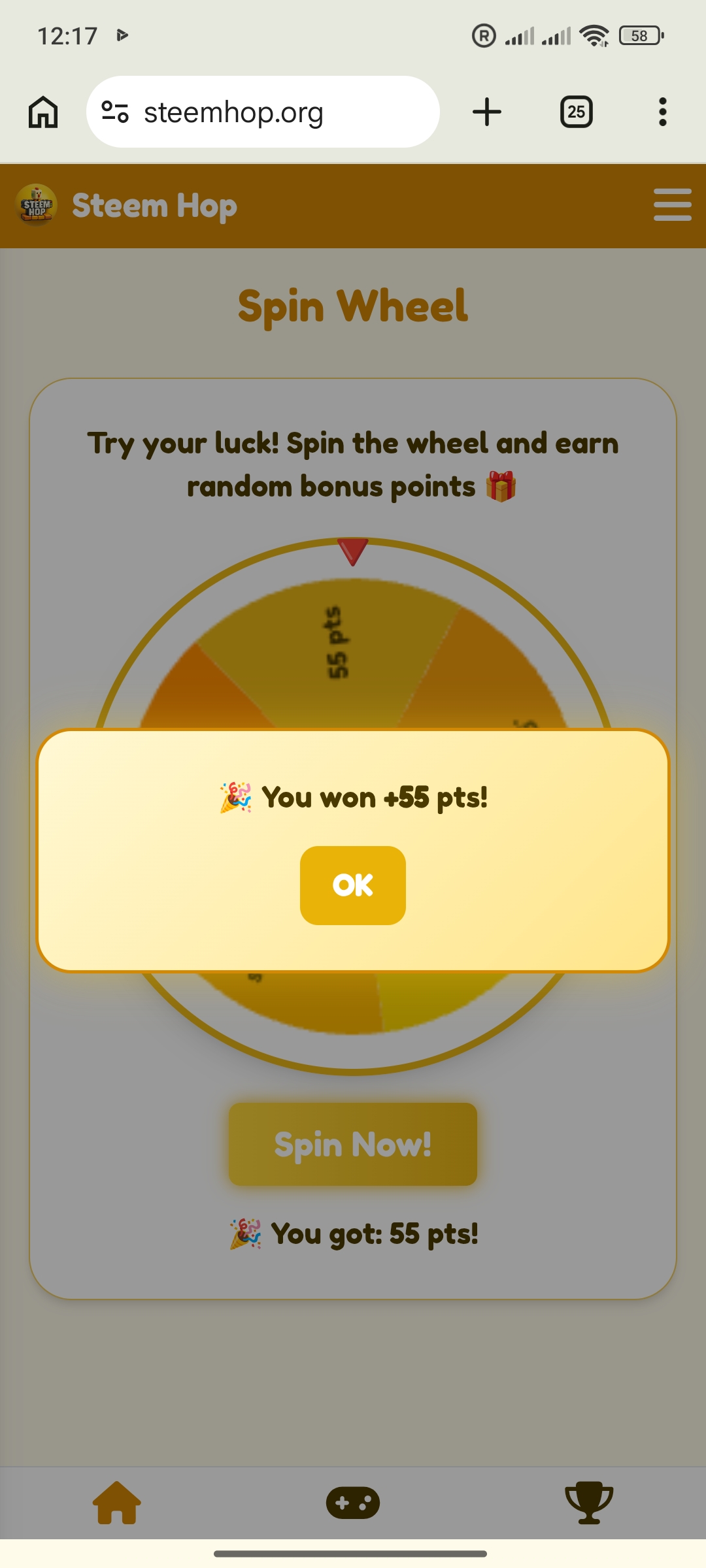Open the Steem Hop hamburger menu

tap(673, 205)
